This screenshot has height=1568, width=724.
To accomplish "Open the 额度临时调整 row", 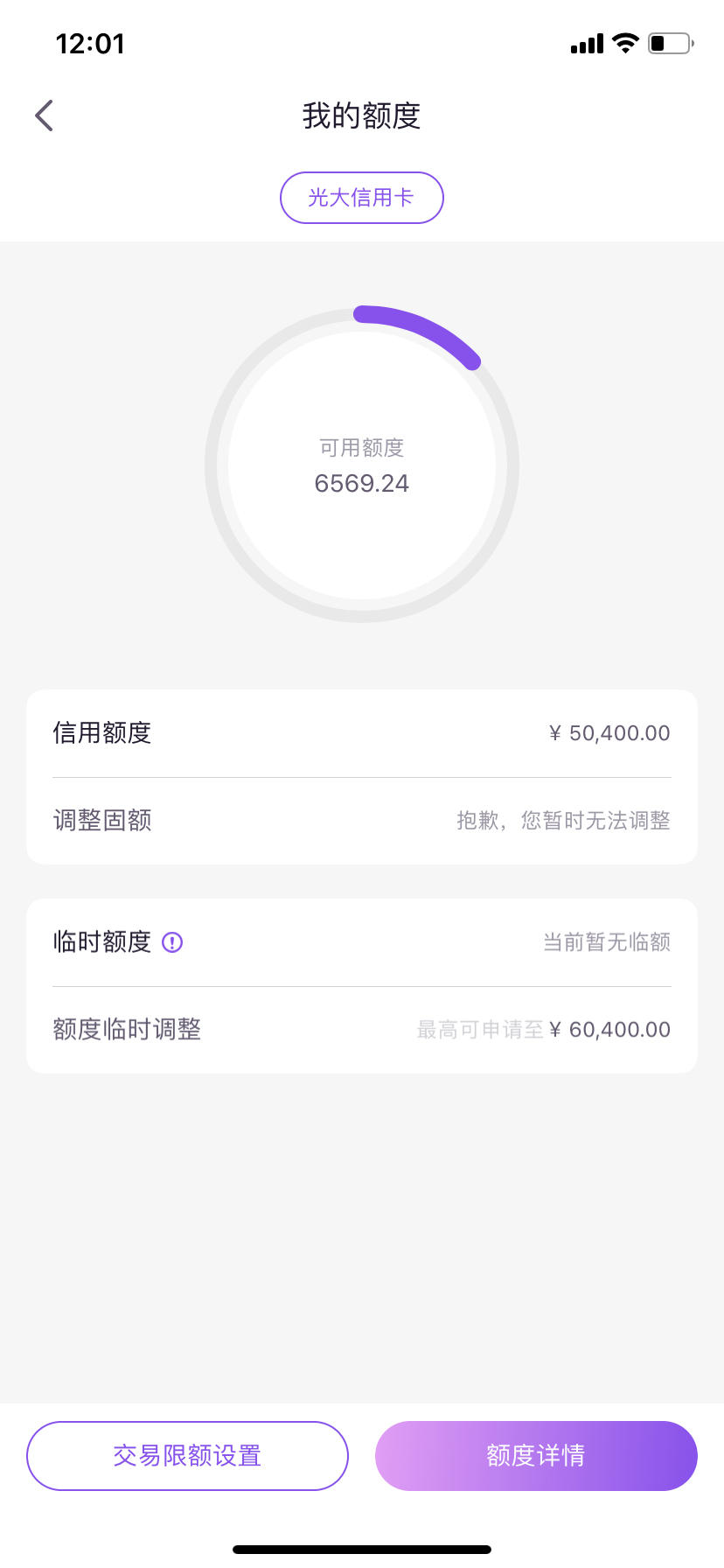I will pyautogui.click(x=362, y=1030).
